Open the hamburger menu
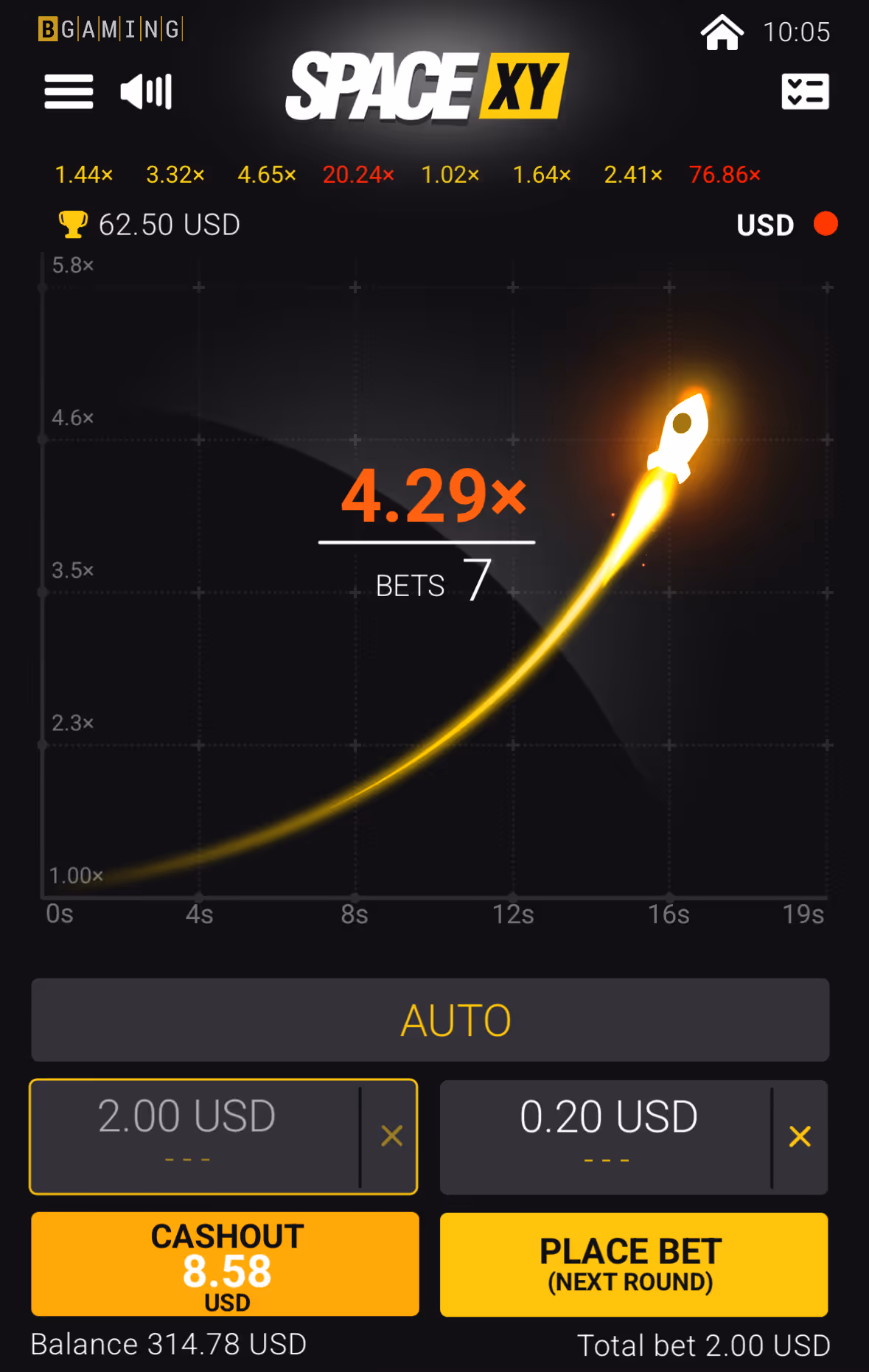Viewport: 869px width, 1372px height. coord(69,91)
